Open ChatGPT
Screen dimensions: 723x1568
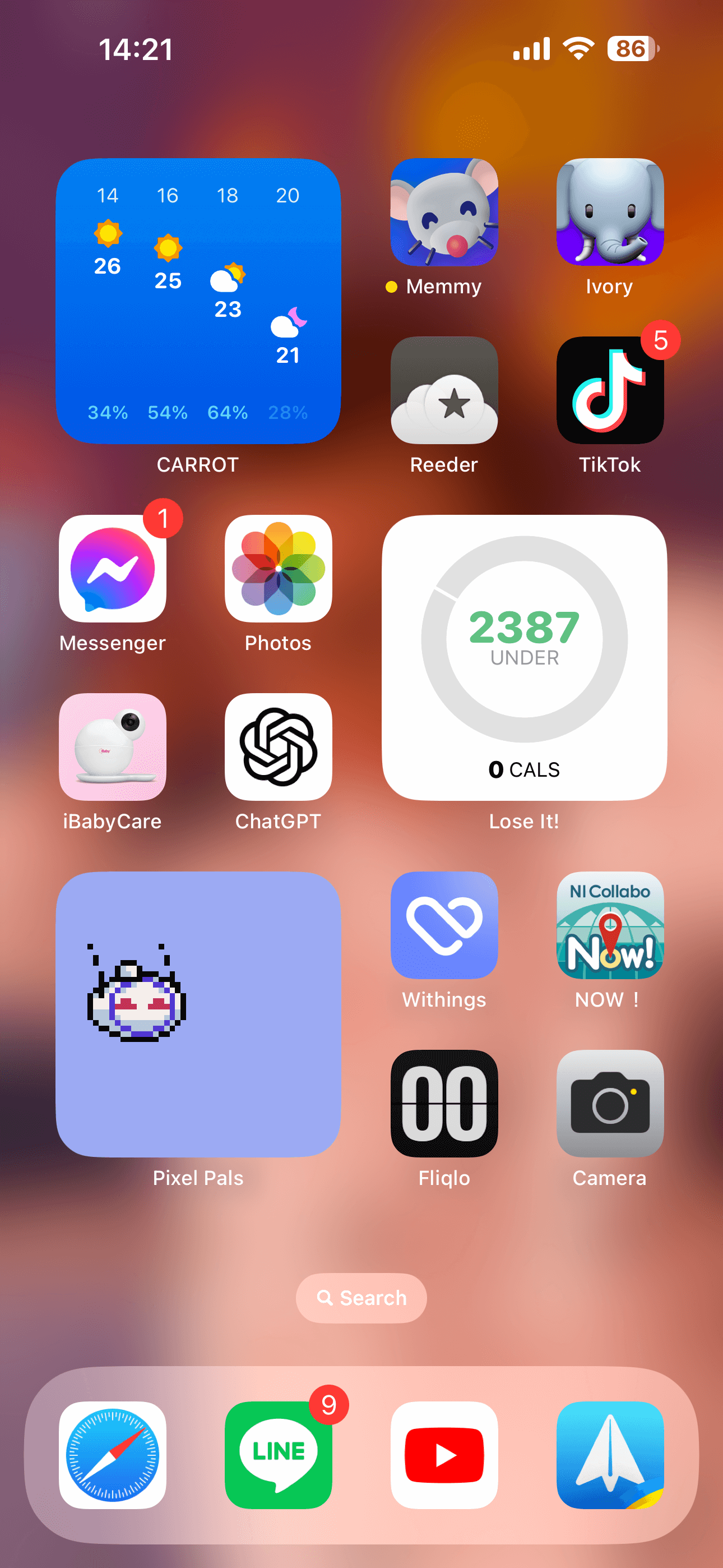278,747
